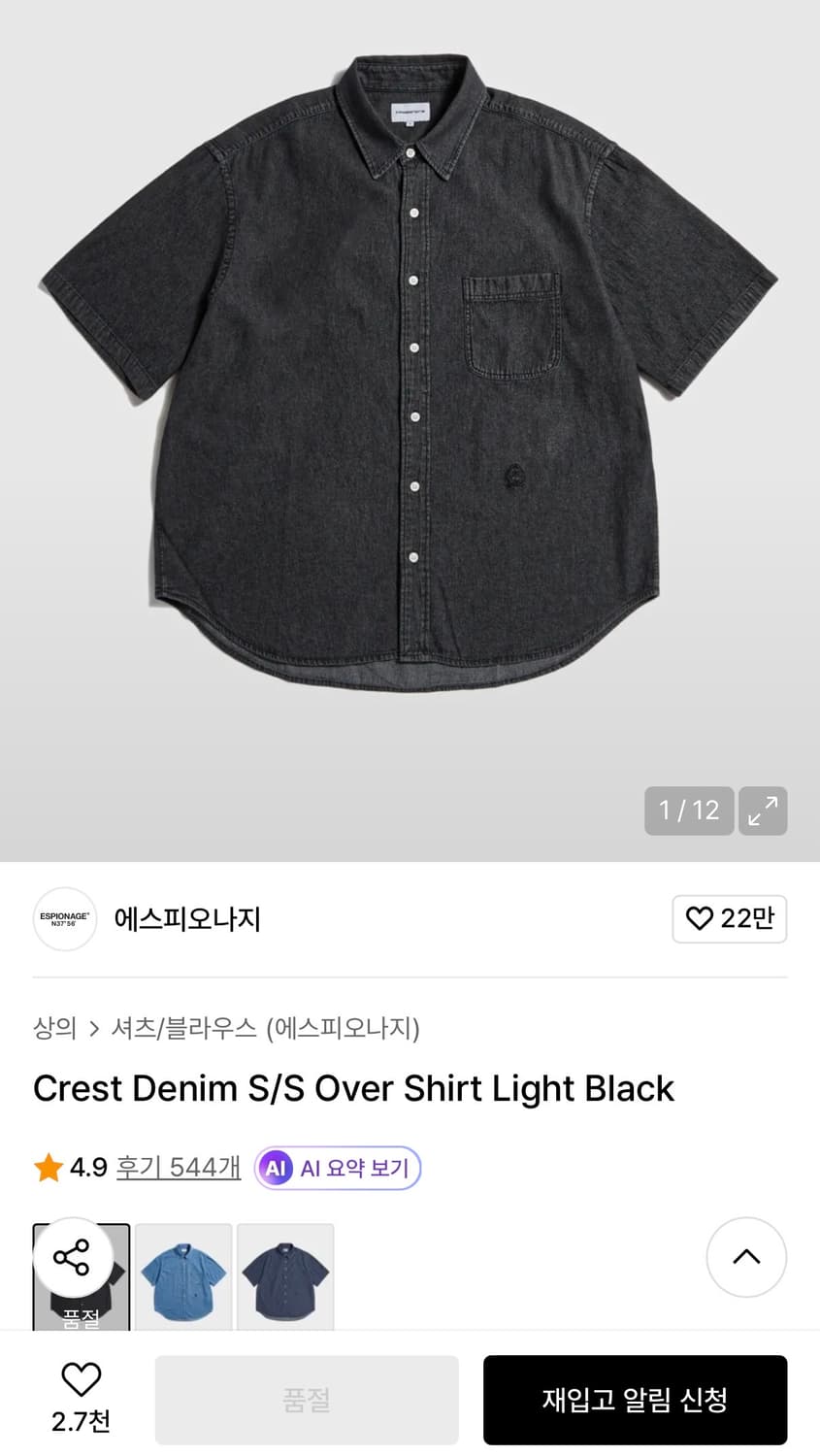Open the 후기 544개 reviews section
820x1456 pixels.
click(178, 1168)
